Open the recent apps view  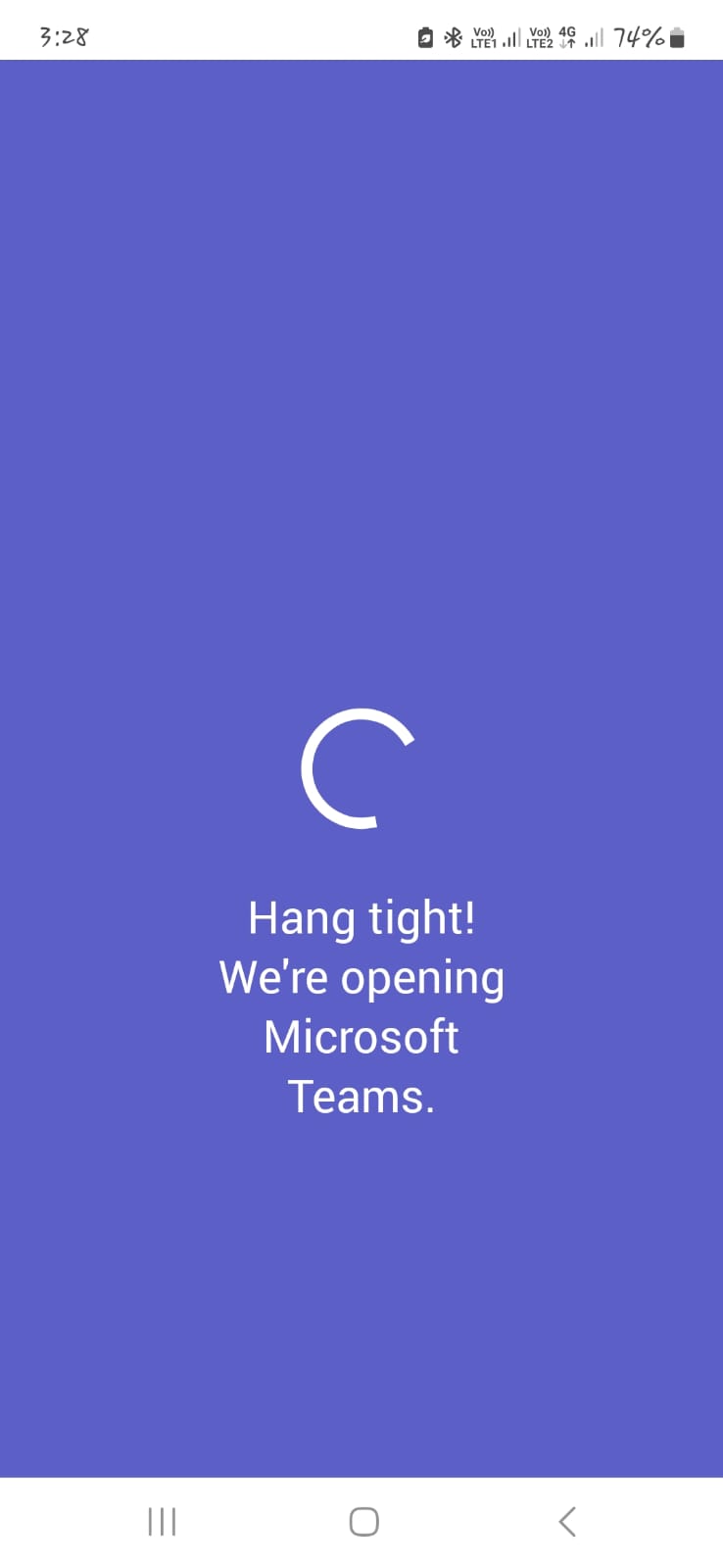point(162,1521)
